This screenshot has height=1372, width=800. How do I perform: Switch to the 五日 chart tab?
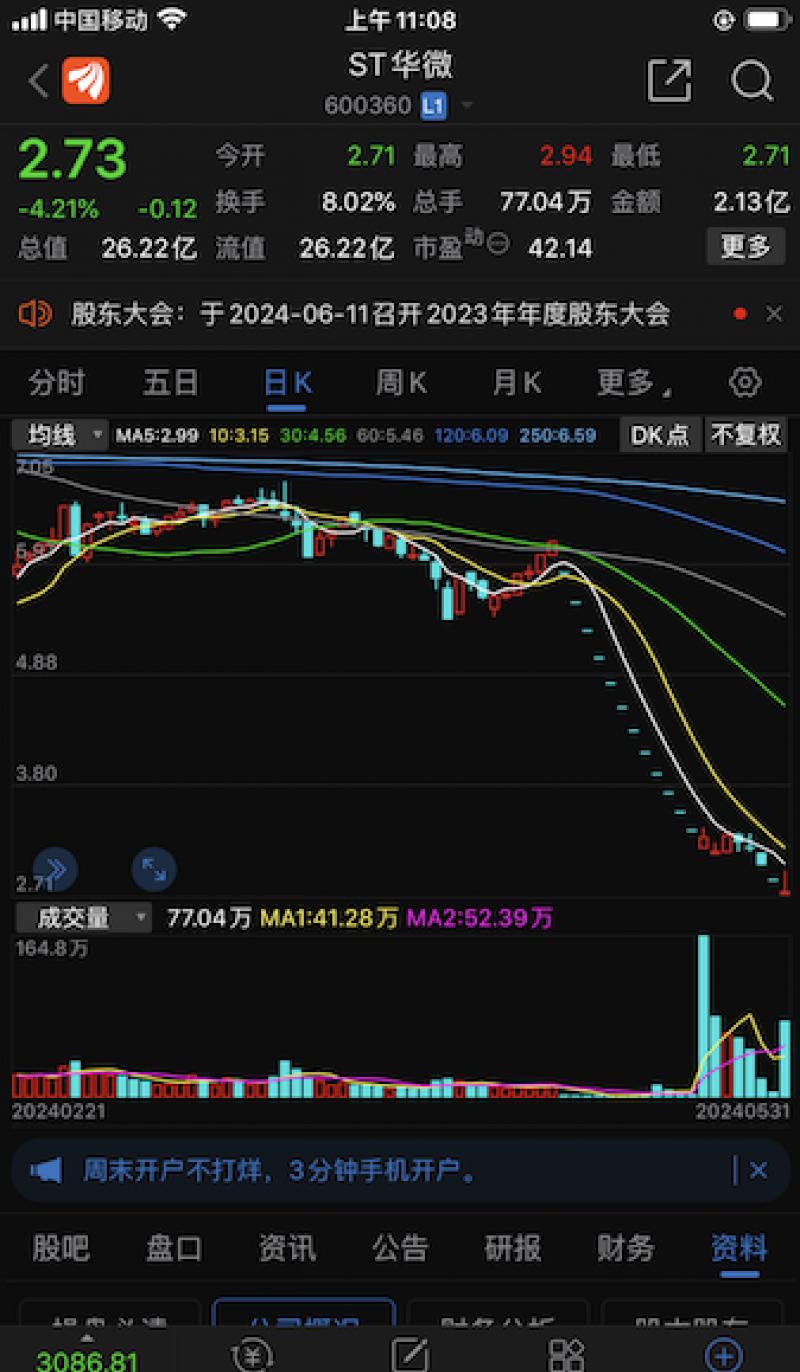click(x=170, y=382)
